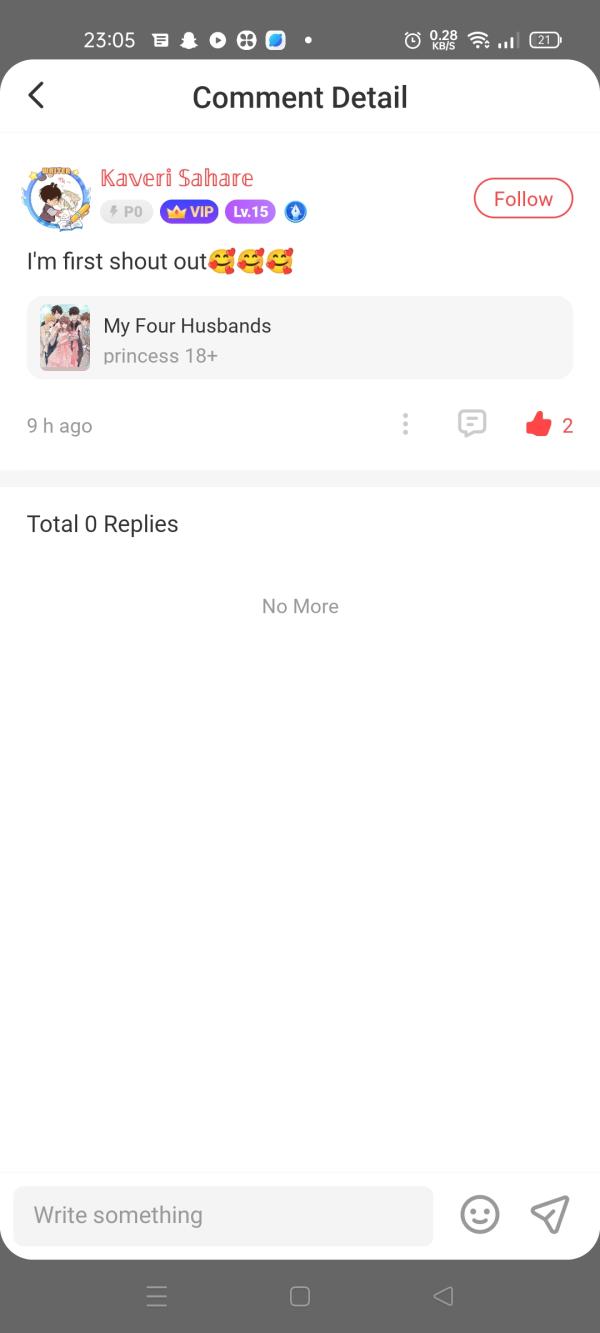This screenshot has width=600, height=1333.
Task: Tap the reply bubble icon on the comment
Action: coord(472,424)
